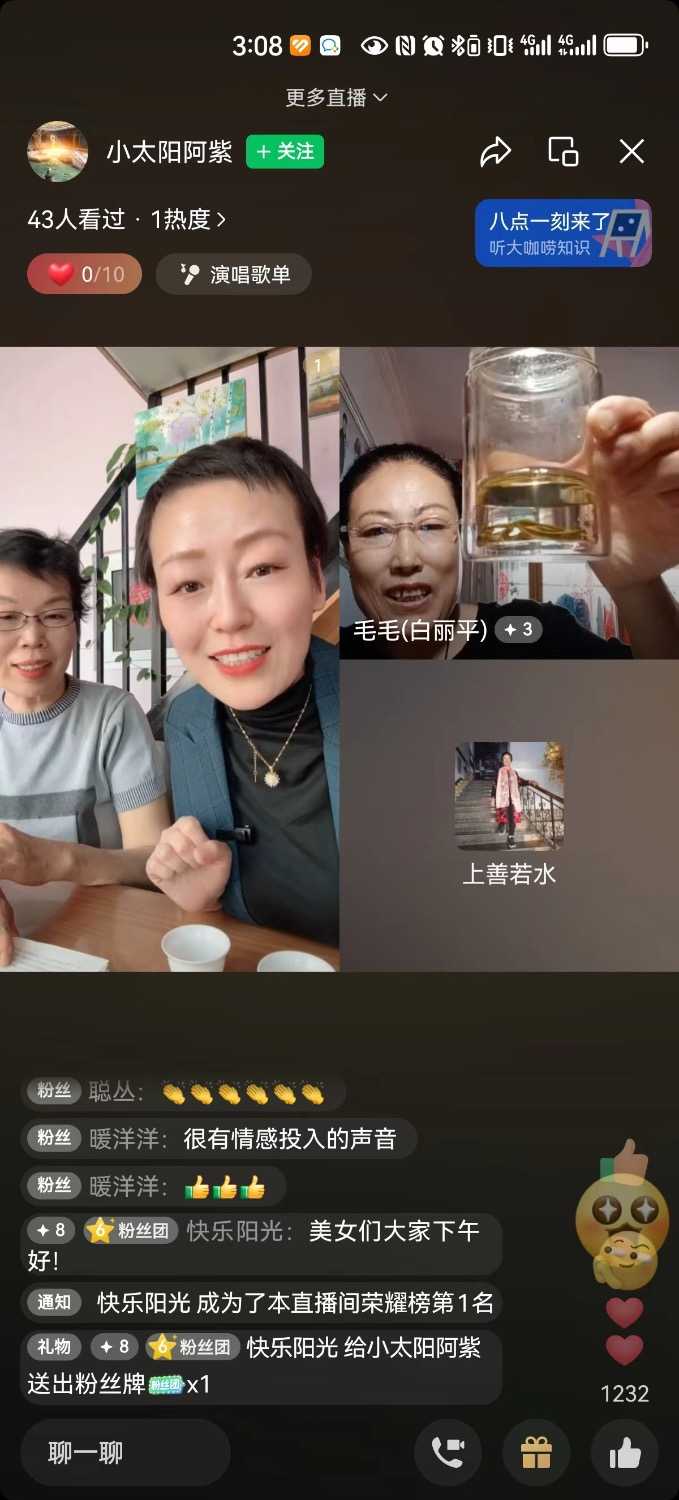Follow 小太阳阿紫 with 关注 button

285,152
